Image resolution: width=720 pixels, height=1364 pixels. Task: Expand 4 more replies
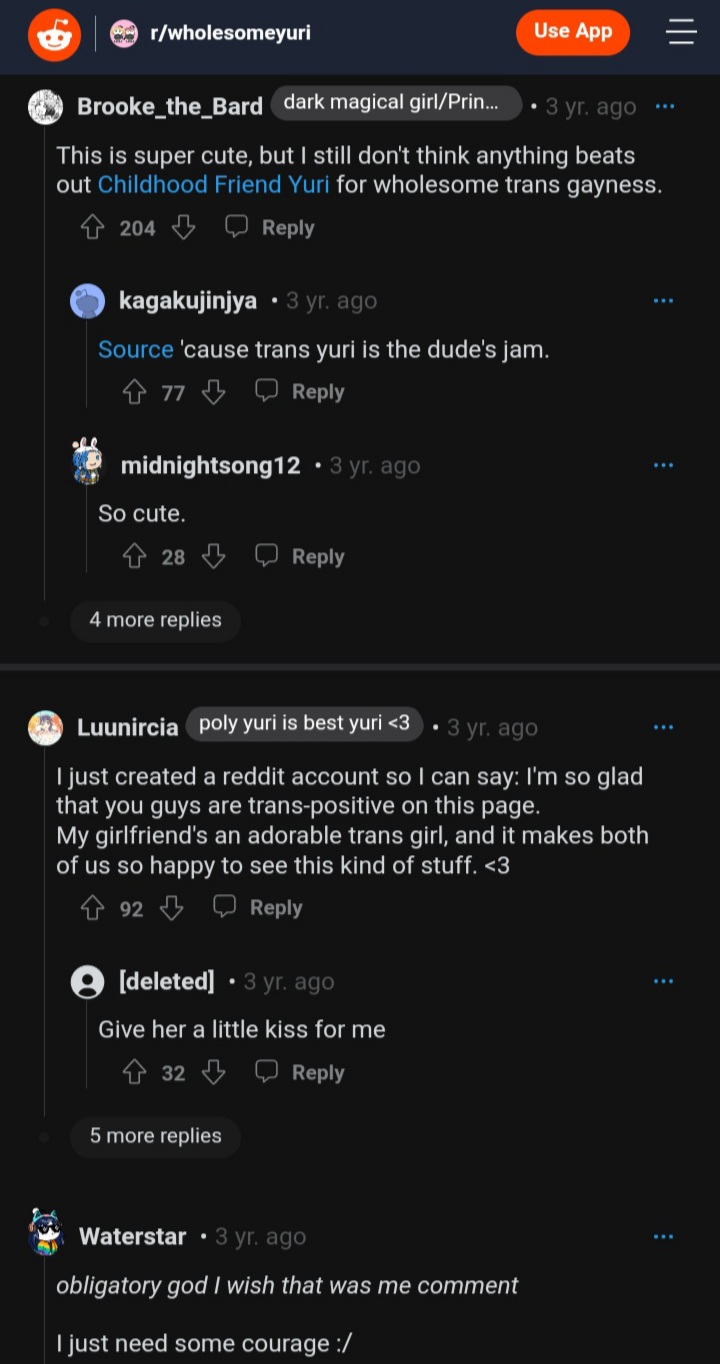pos(155,620)
